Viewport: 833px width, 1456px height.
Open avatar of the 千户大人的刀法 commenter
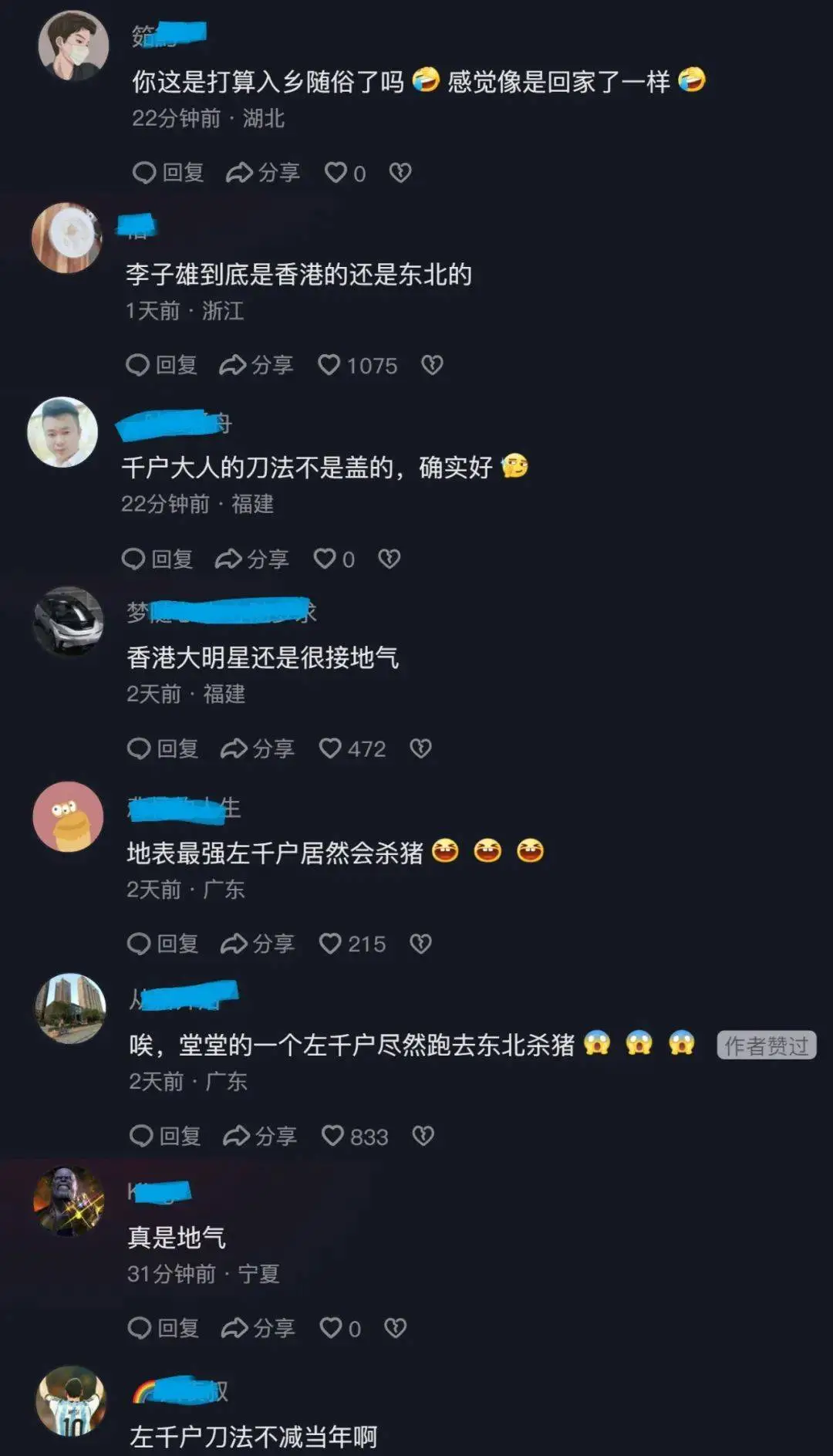[x=62, y=432]
